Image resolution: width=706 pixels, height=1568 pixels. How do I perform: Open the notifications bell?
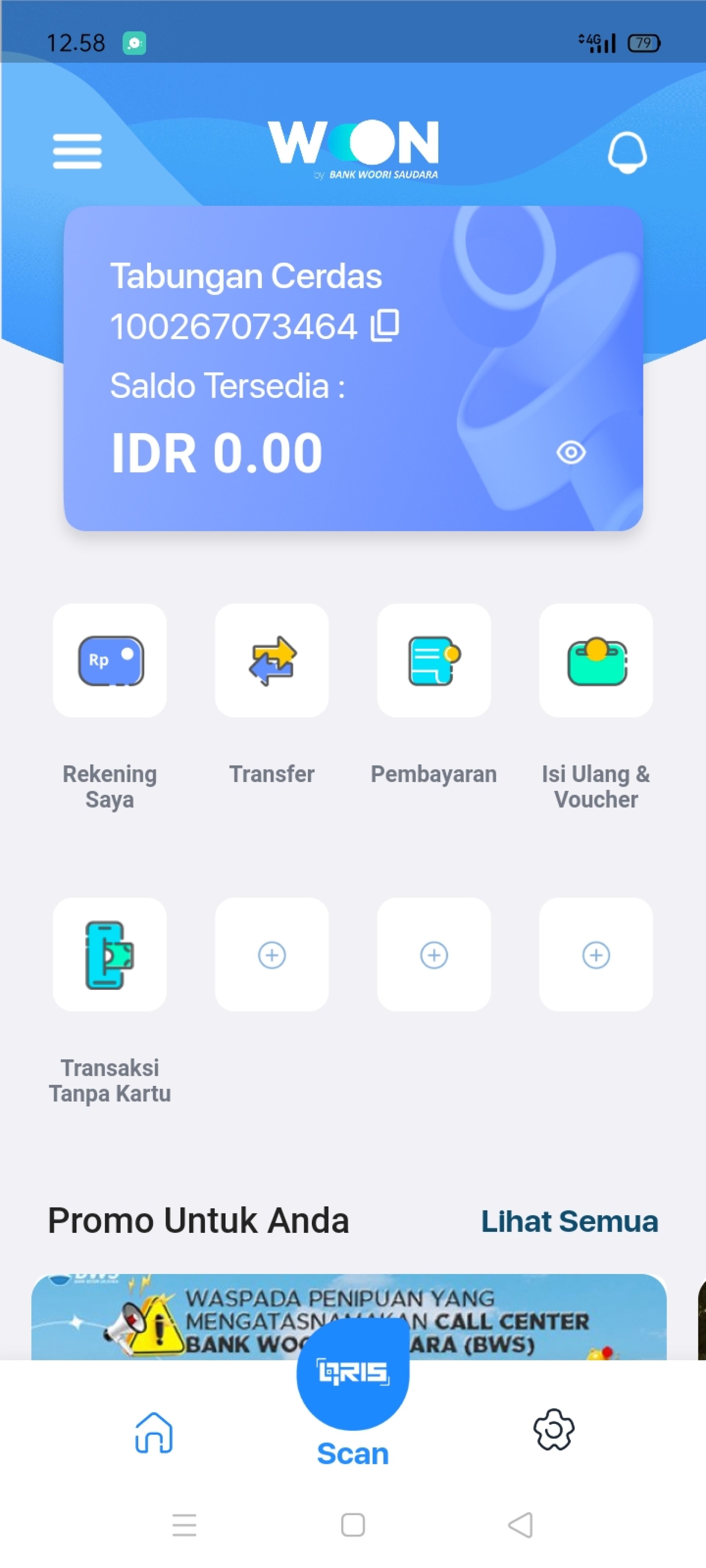click(627, 152)
